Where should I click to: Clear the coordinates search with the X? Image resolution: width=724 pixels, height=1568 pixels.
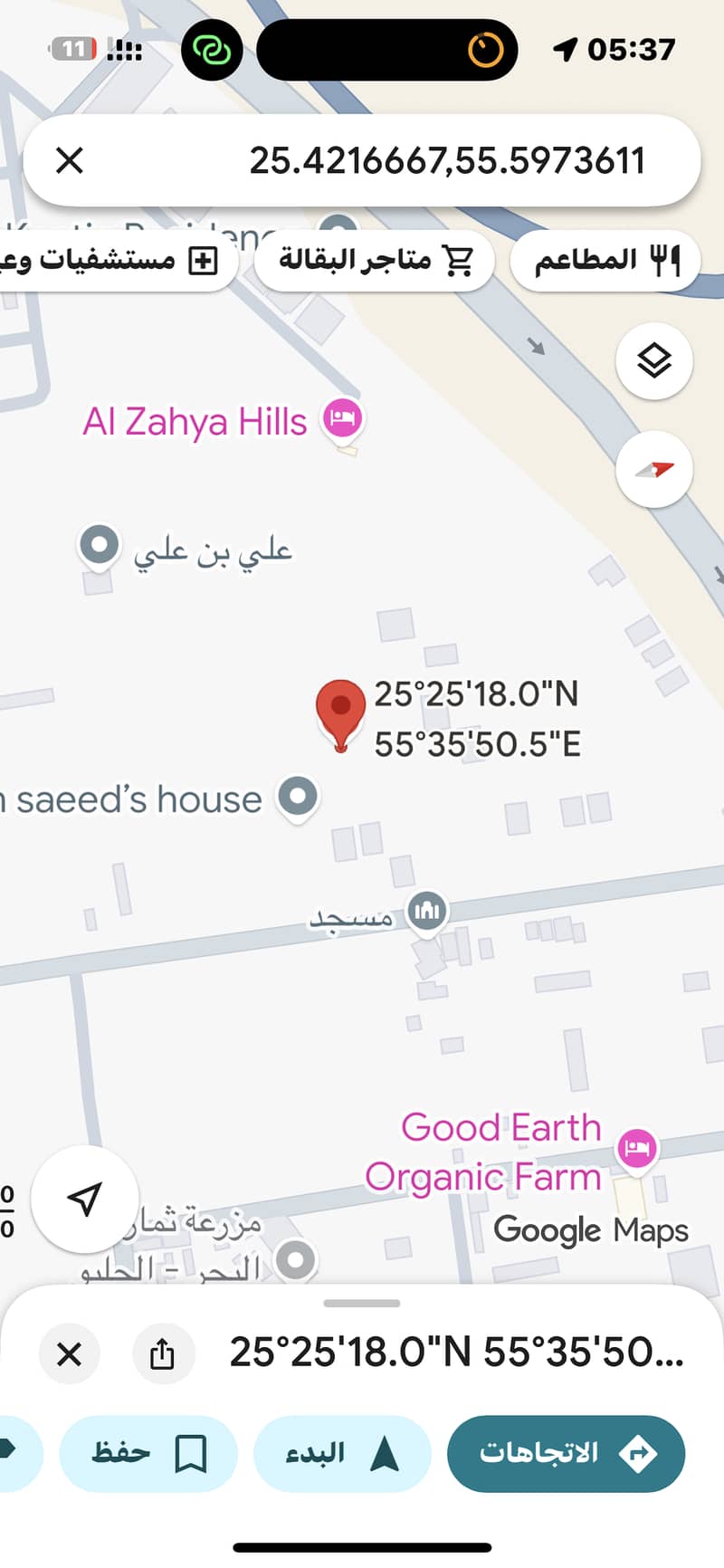coord(70,161)
